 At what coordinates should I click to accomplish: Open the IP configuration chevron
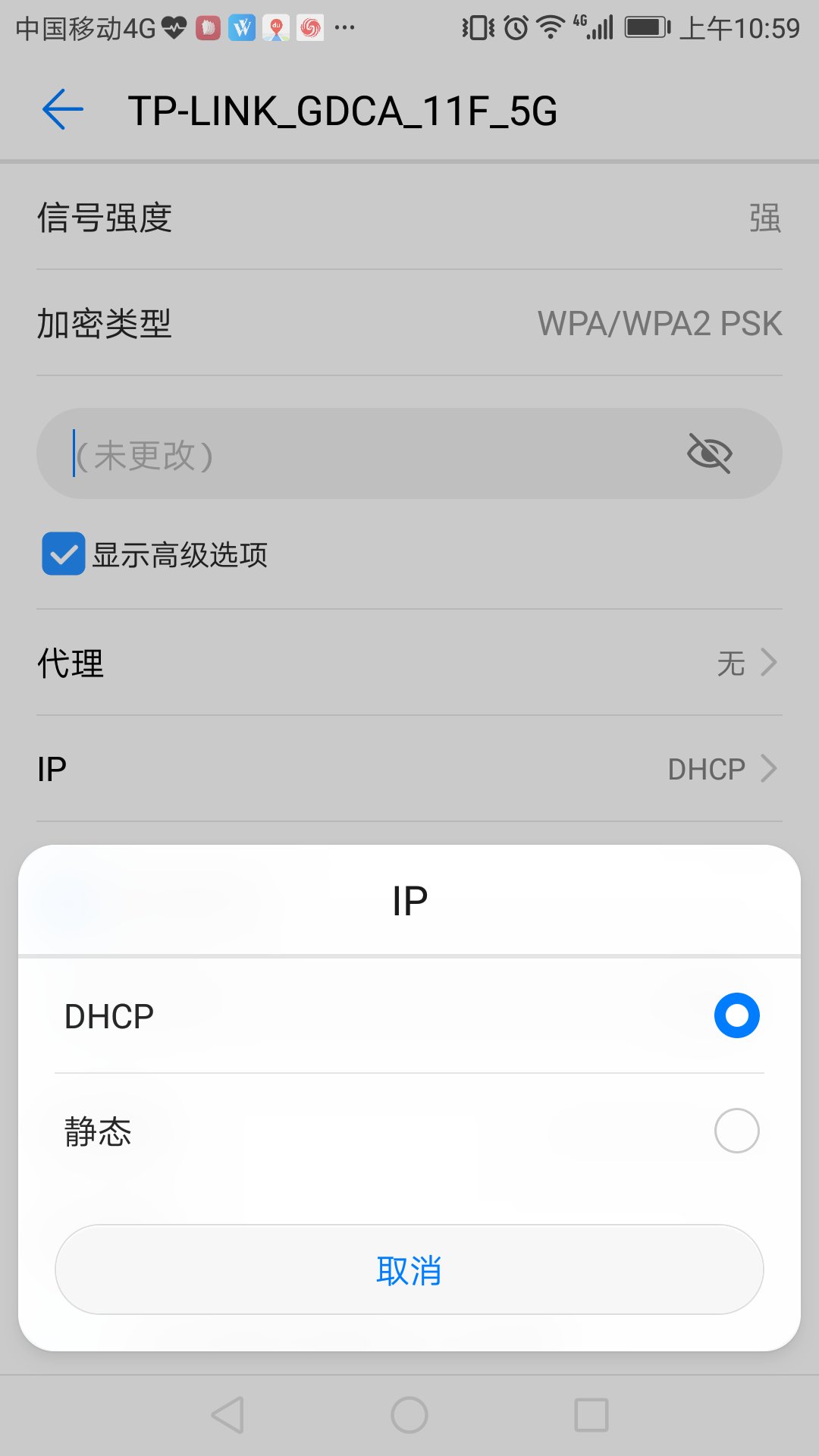(768, 768)
